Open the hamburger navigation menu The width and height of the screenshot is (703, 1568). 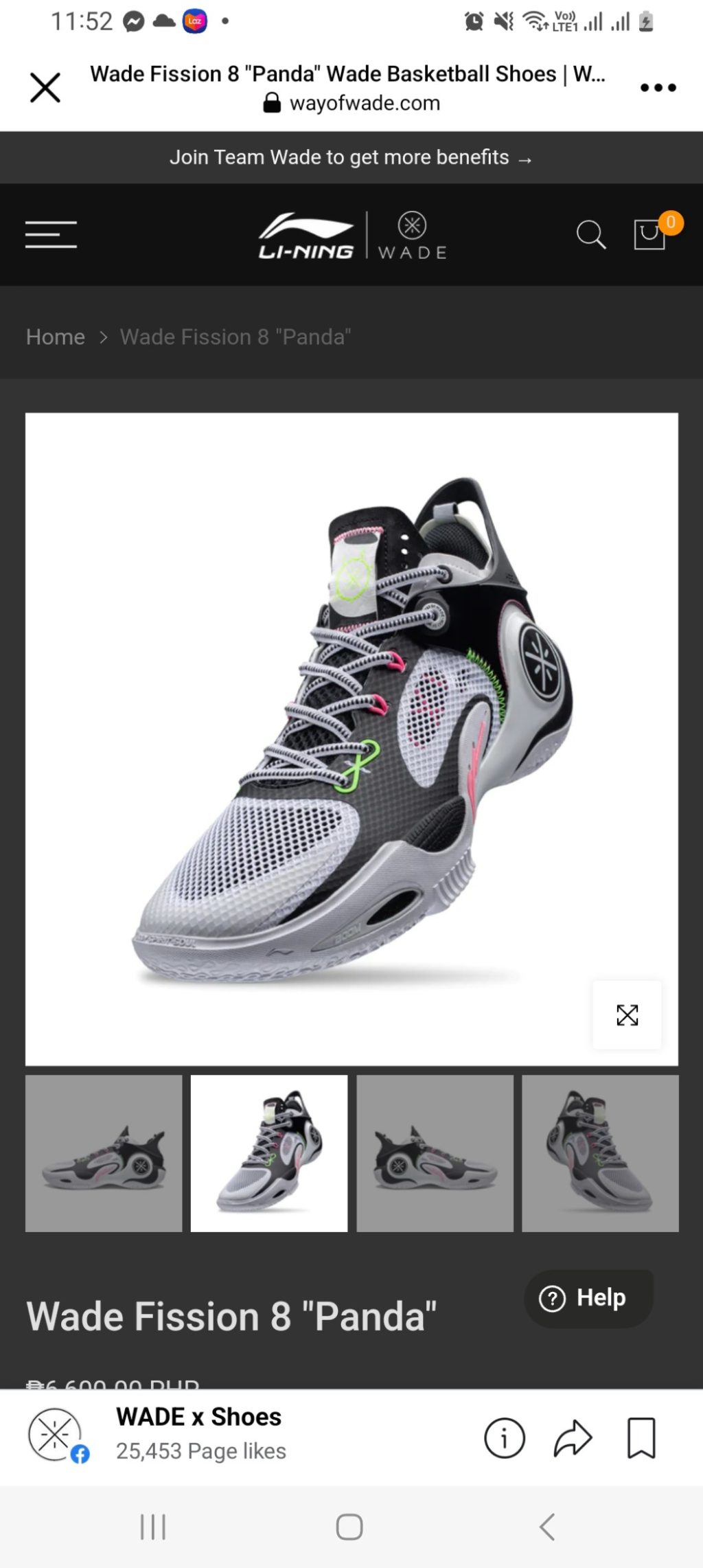[51, 234]
